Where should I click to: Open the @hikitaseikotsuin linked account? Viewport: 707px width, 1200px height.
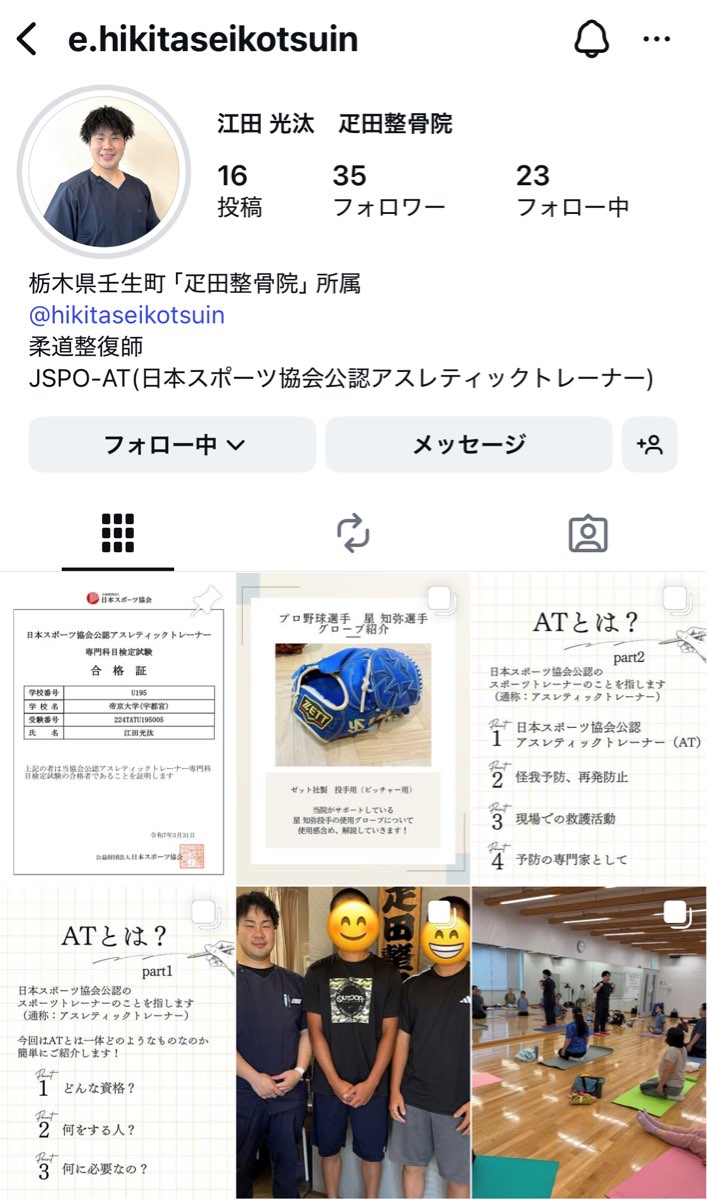(127, 315)
